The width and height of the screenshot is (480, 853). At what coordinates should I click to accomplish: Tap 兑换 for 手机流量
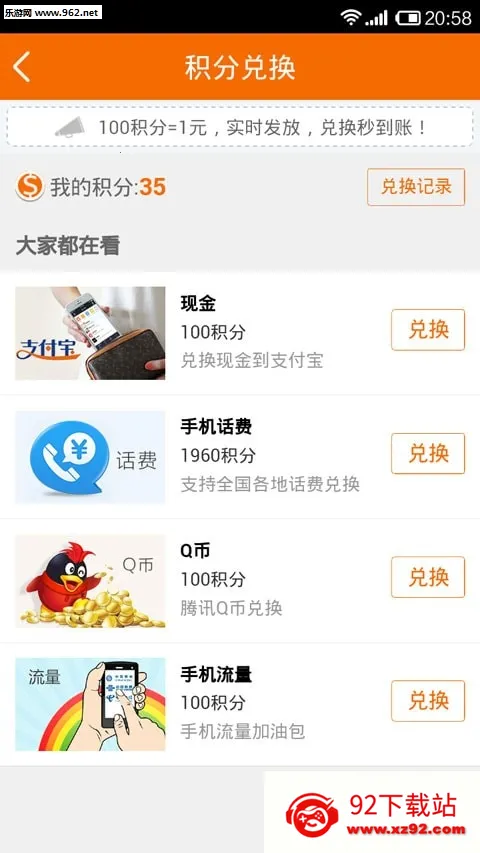(x=428, y=701)
